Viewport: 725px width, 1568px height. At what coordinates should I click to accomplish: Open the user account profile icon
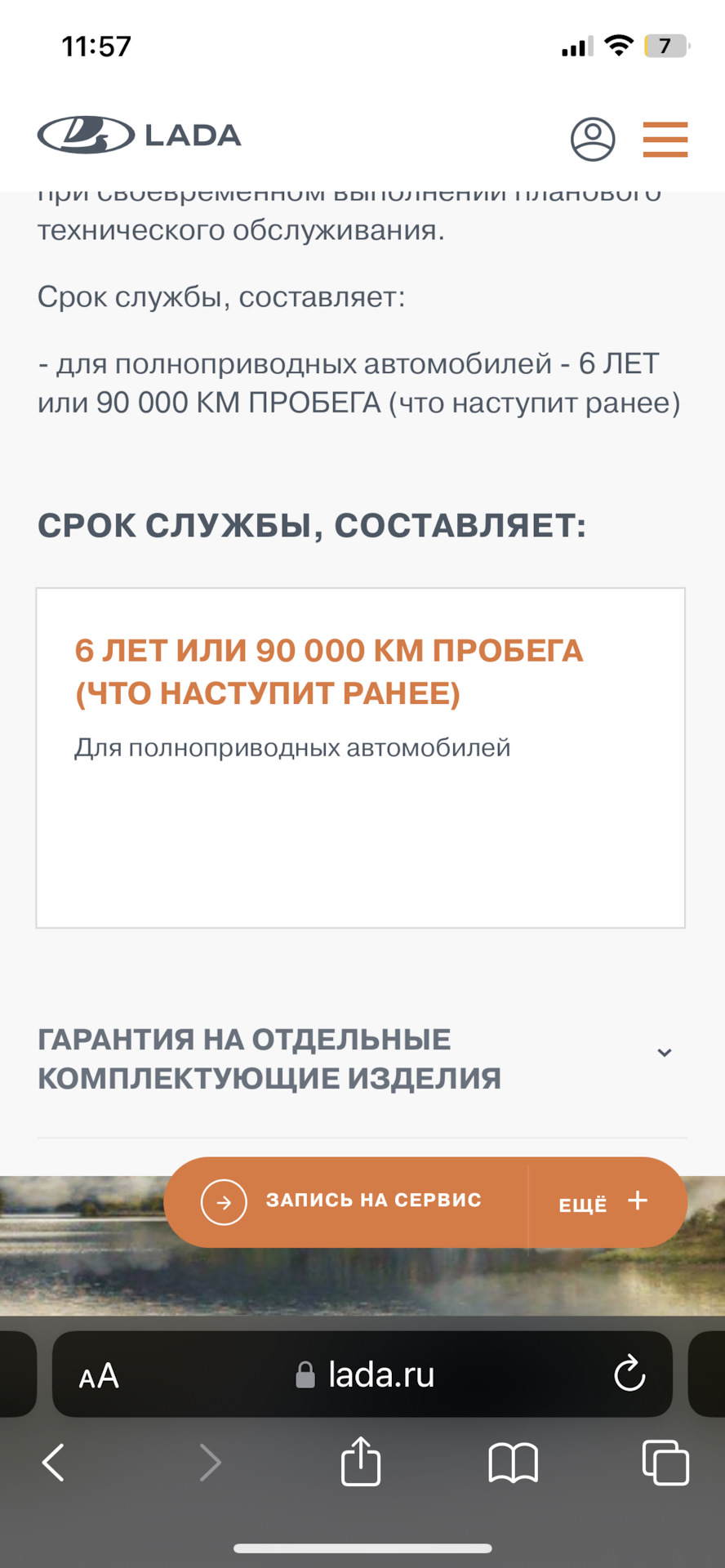pos(592,139)
